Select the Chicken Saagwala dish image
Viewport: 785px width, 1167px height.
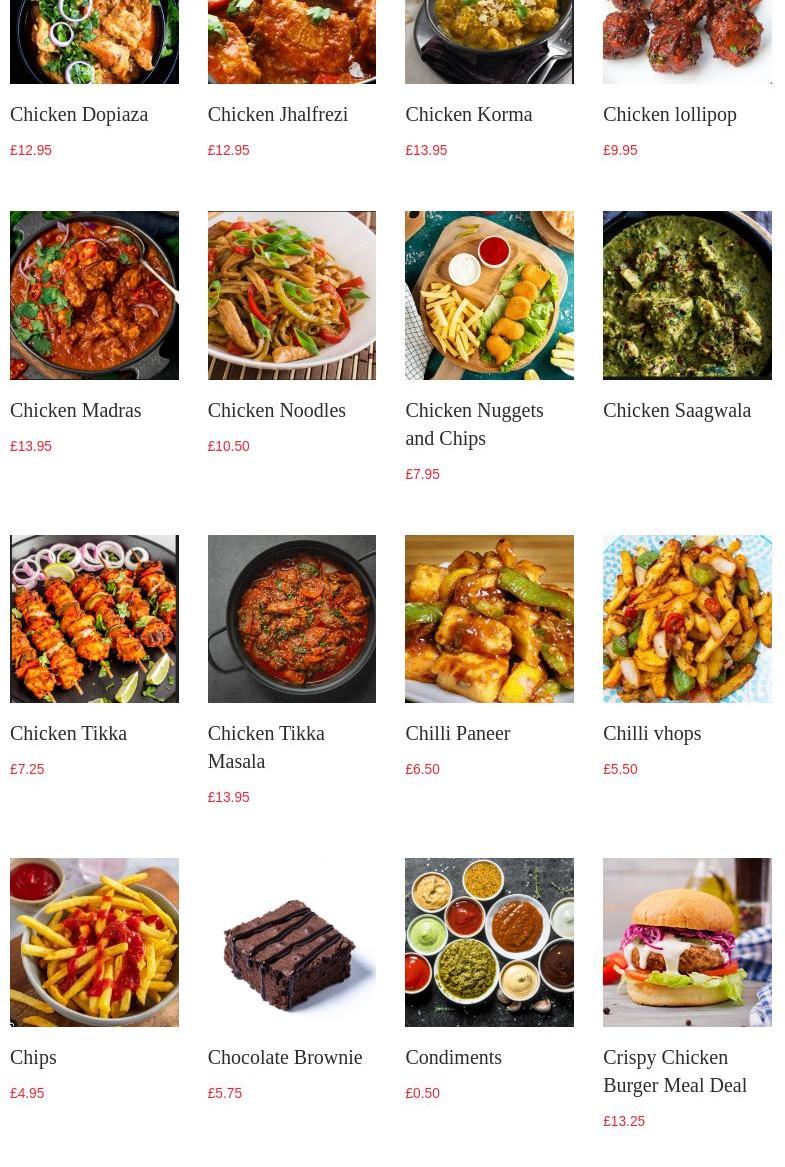click(x=687, y=295)
